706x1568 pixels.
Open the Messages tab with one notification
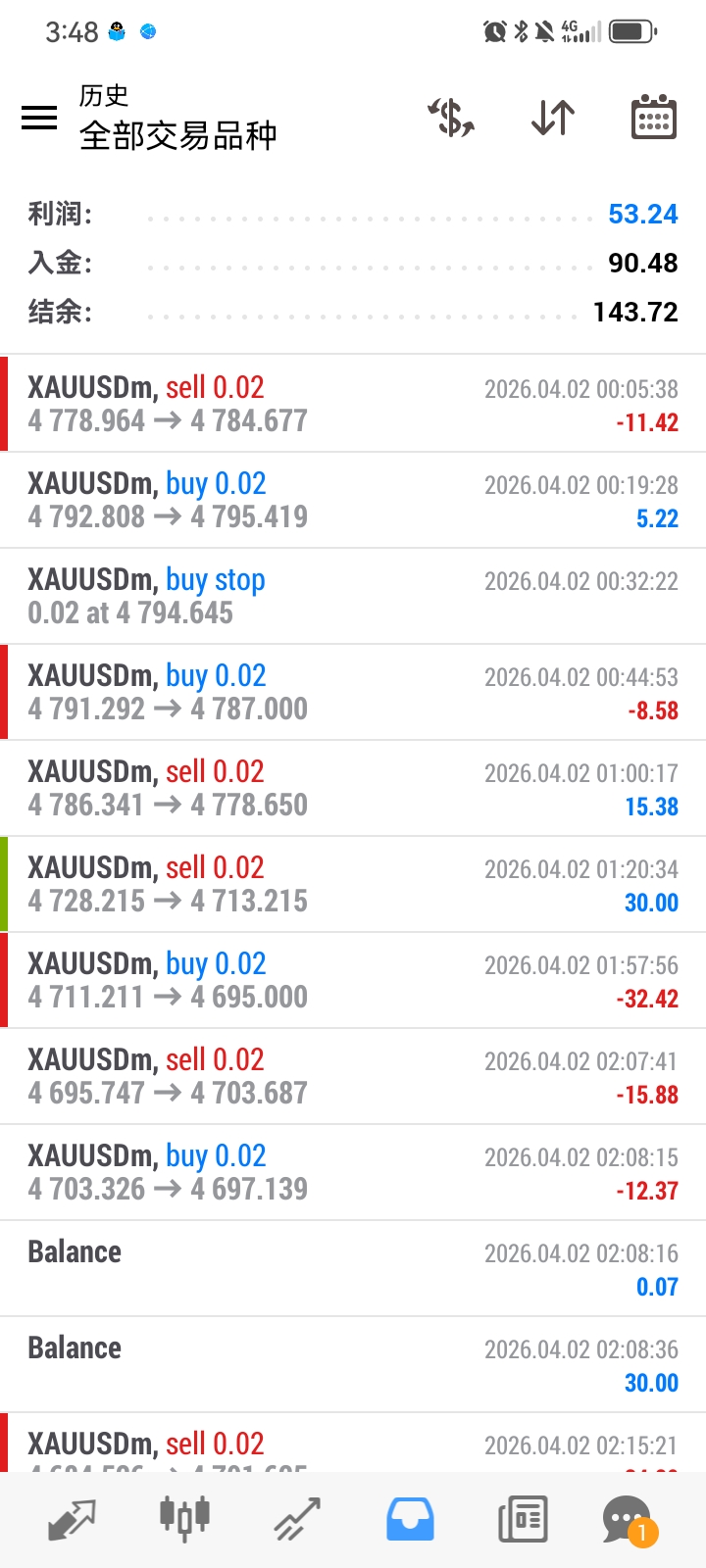(628, 1520)
